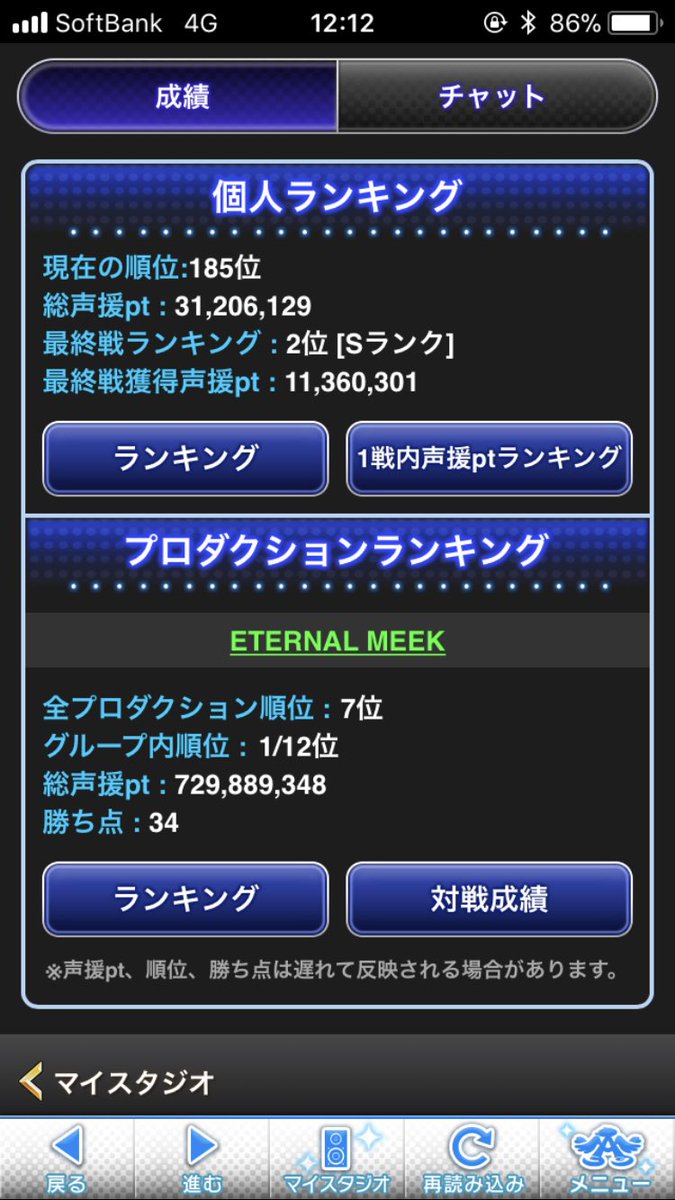Open 1戦内声援ptランキング

pyautogui.click(x=489, y=458)
